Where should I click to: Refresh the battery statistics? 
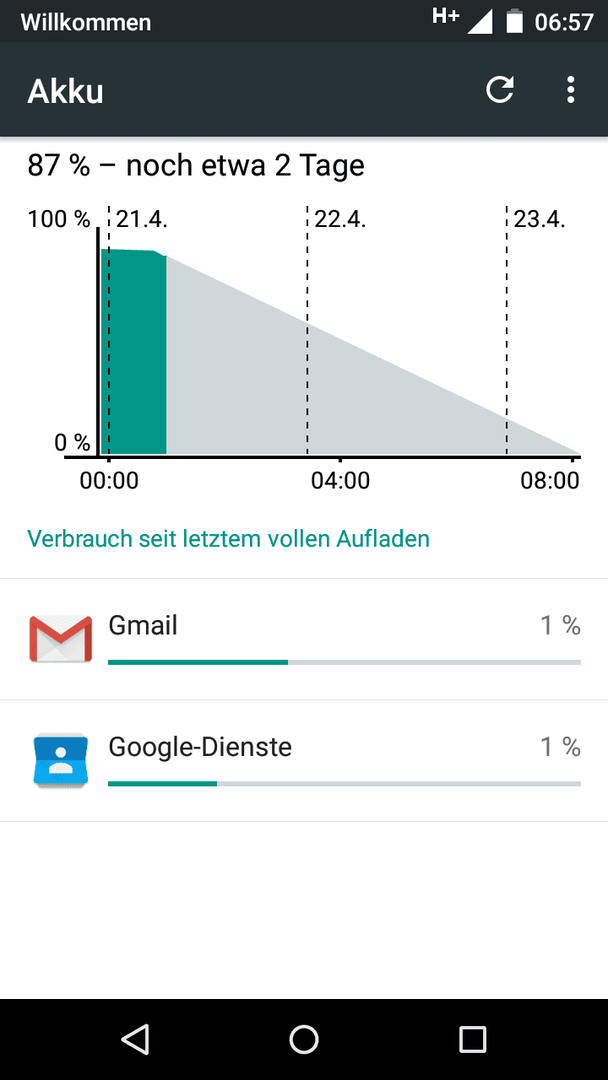(499, 90)
